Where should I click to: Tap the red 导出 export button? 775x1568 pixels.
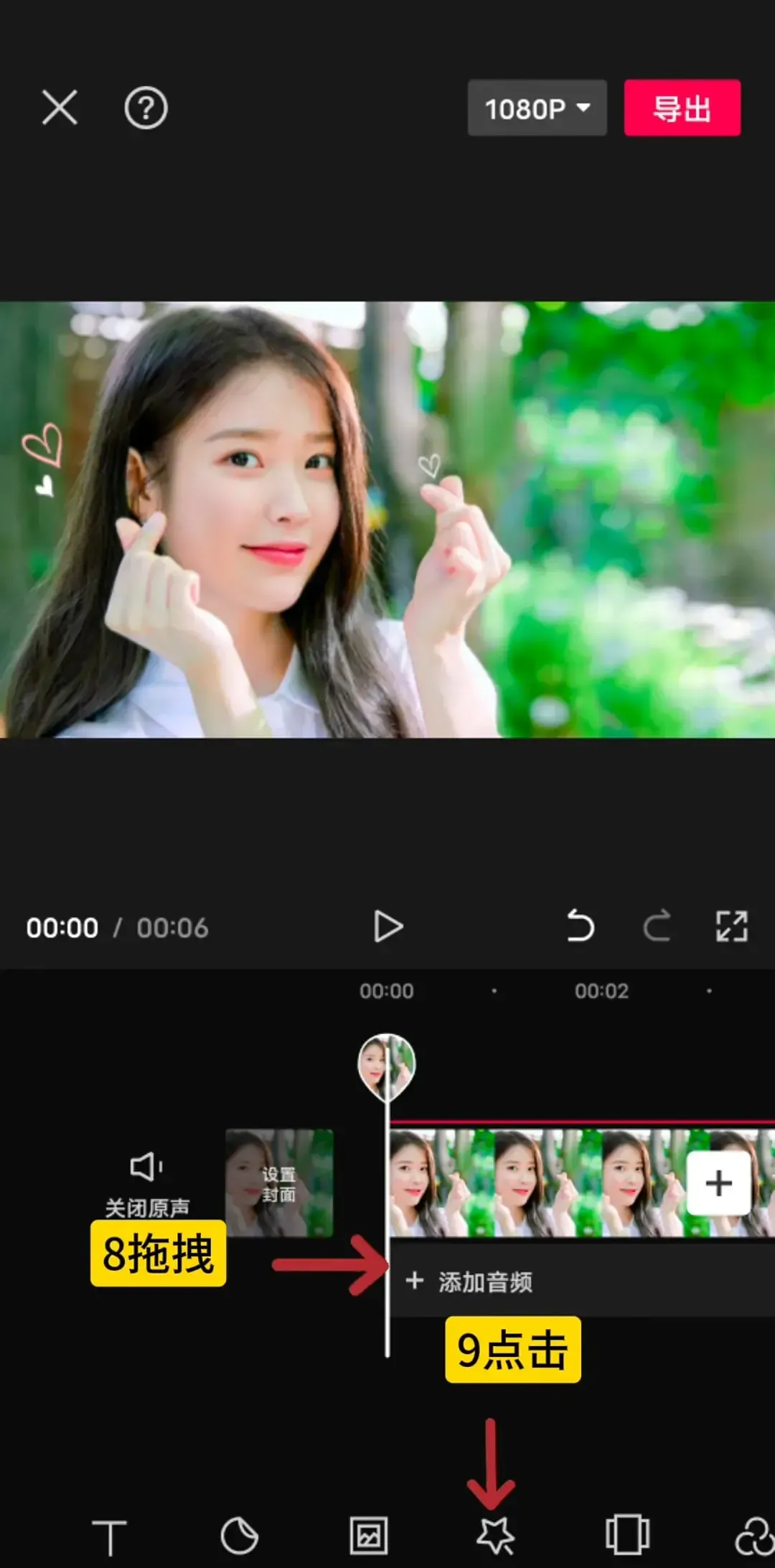[x=682, y=108]
